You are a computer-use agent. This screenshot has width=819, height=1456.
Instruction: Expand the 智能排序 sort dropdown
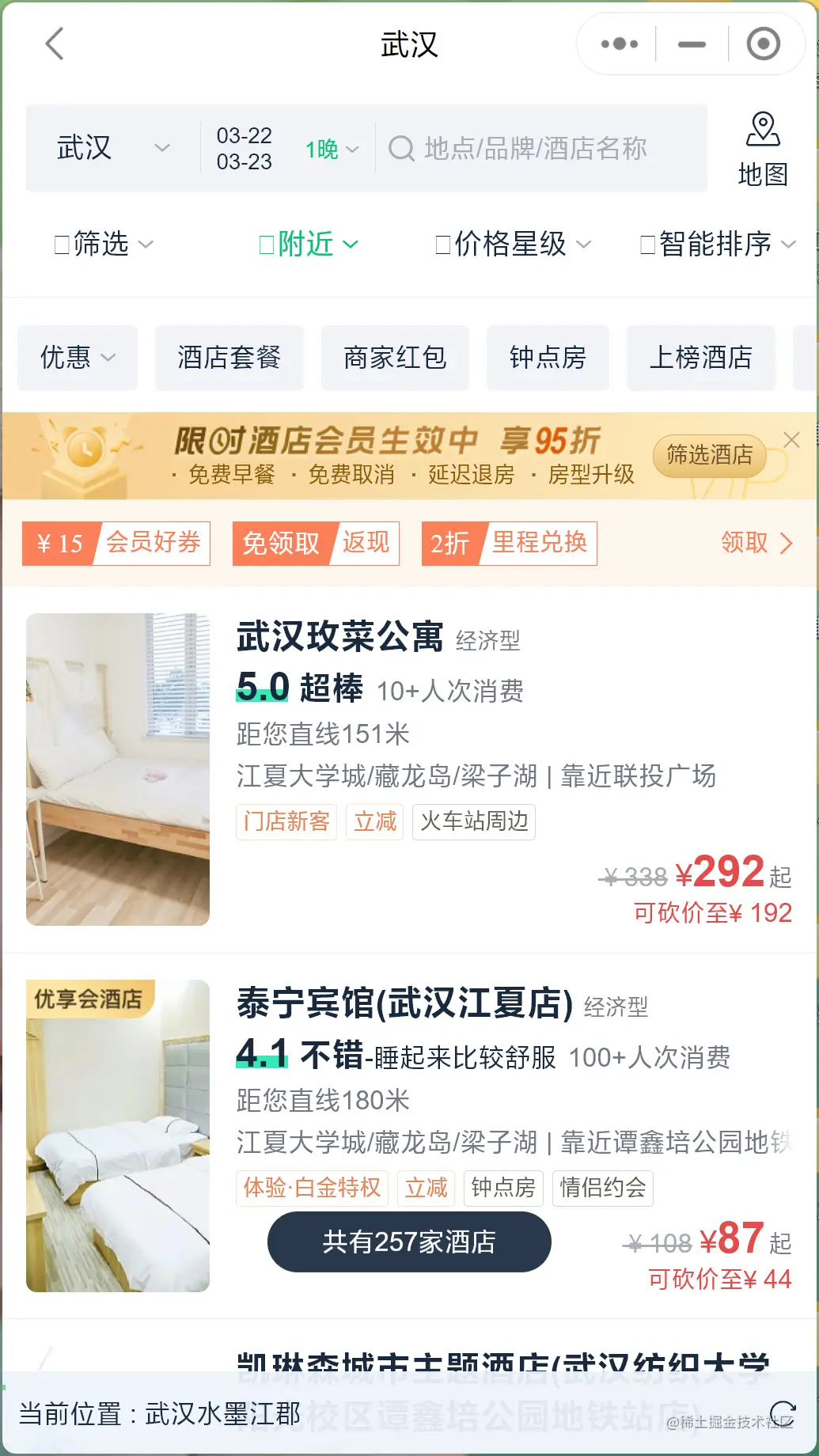click(717, 244)
